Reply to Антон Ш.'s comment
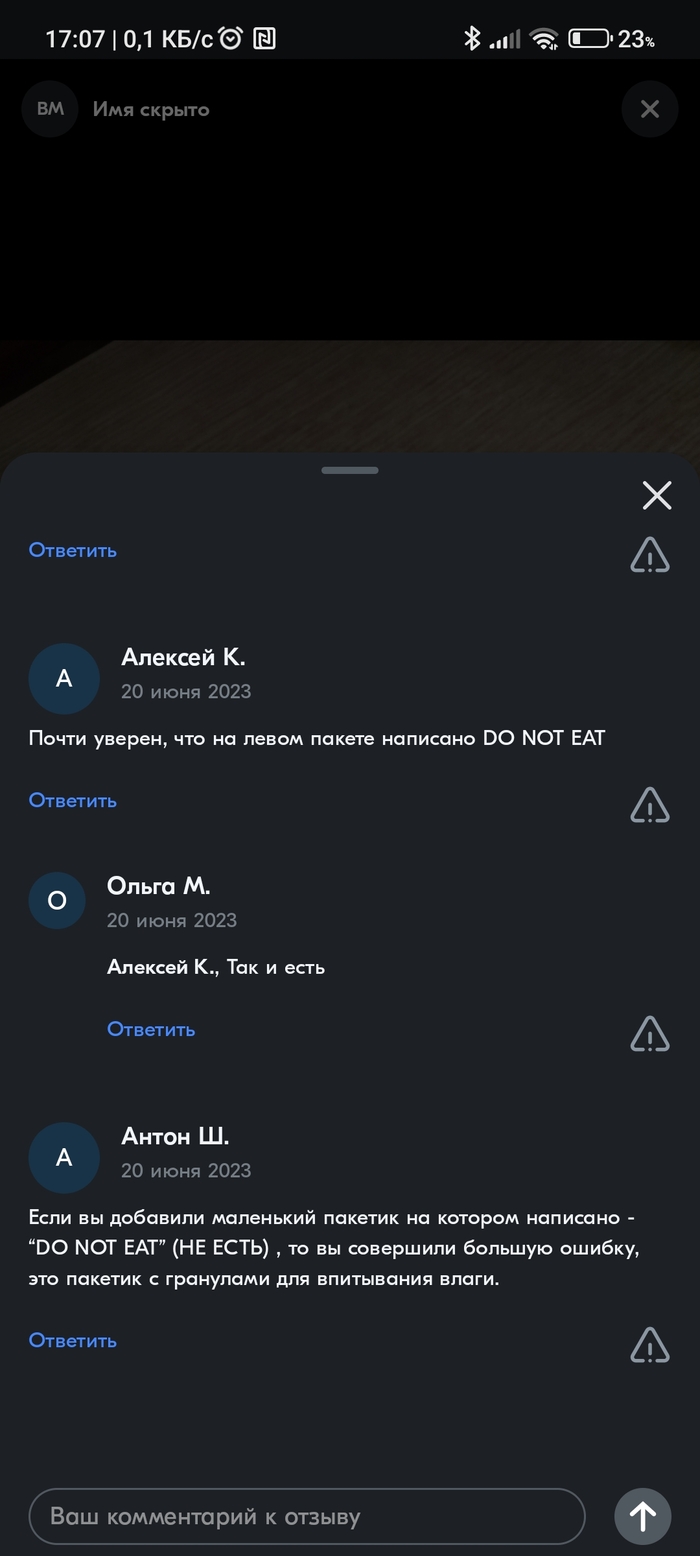Image resolution: width=700 pixels, height=1556 pixels. pos(73,1341)
